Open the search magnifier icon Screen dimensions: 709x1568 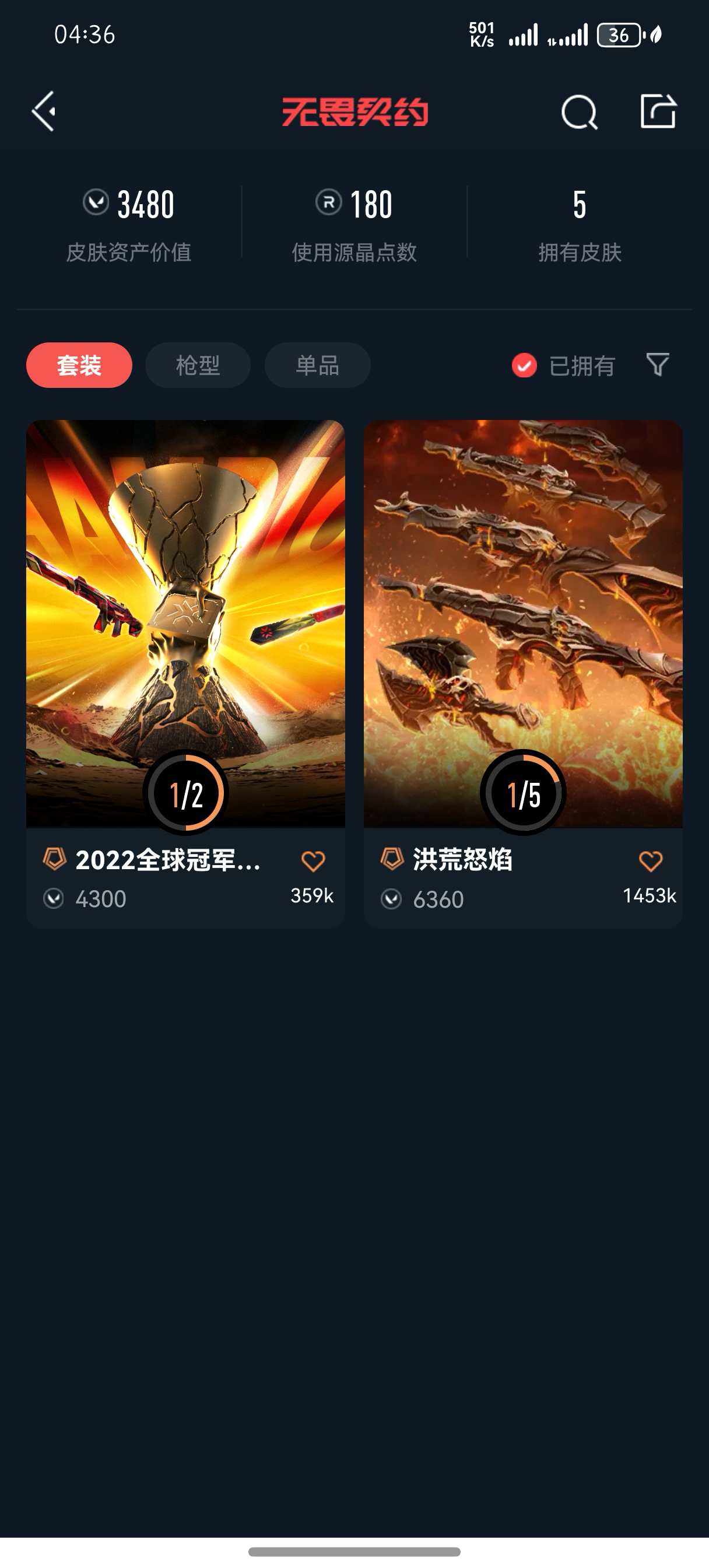pyautogui.click(x=580, y=112)
